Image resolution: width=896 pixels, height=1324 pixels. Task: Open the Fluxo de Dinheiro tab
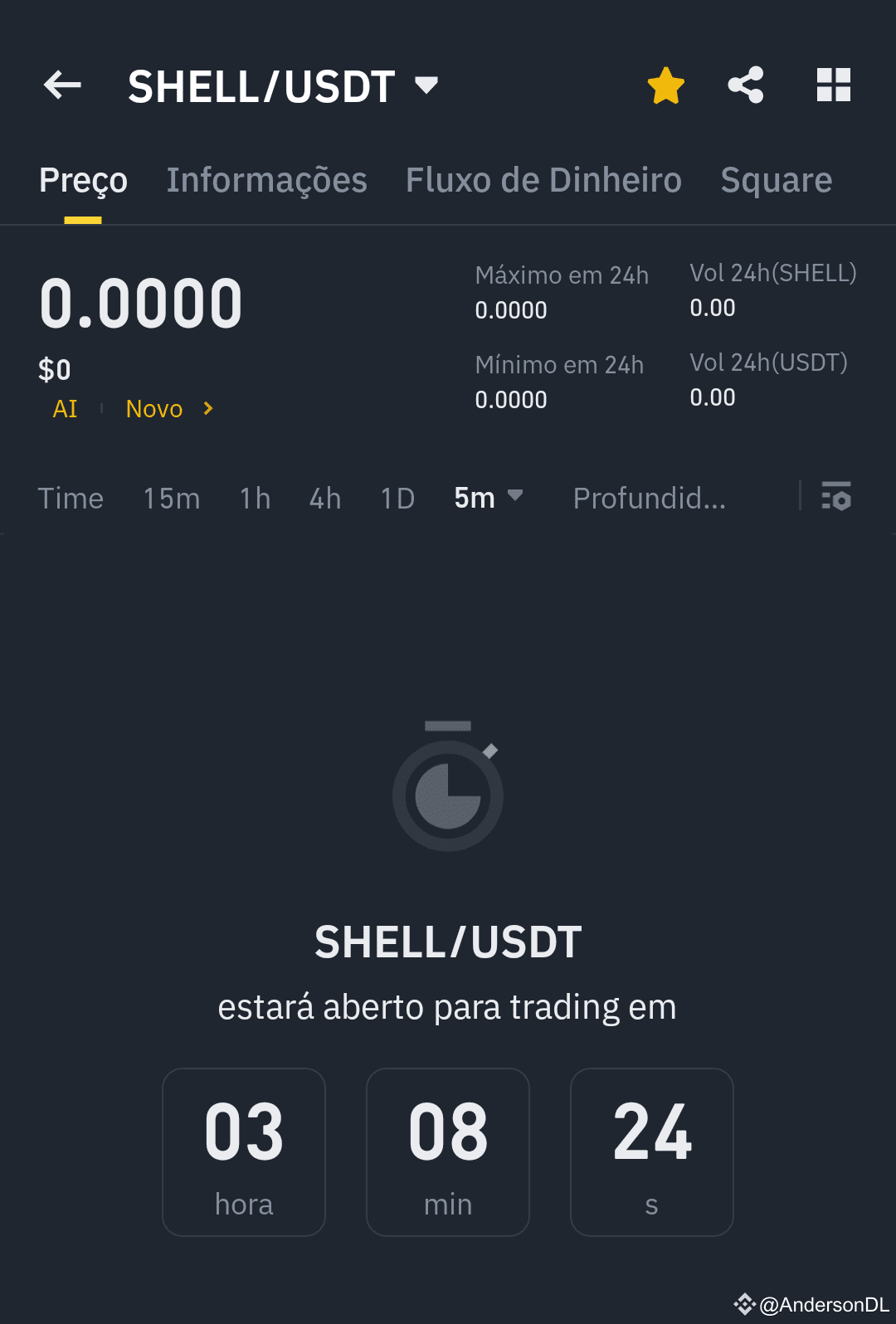(x=543, y=179)
